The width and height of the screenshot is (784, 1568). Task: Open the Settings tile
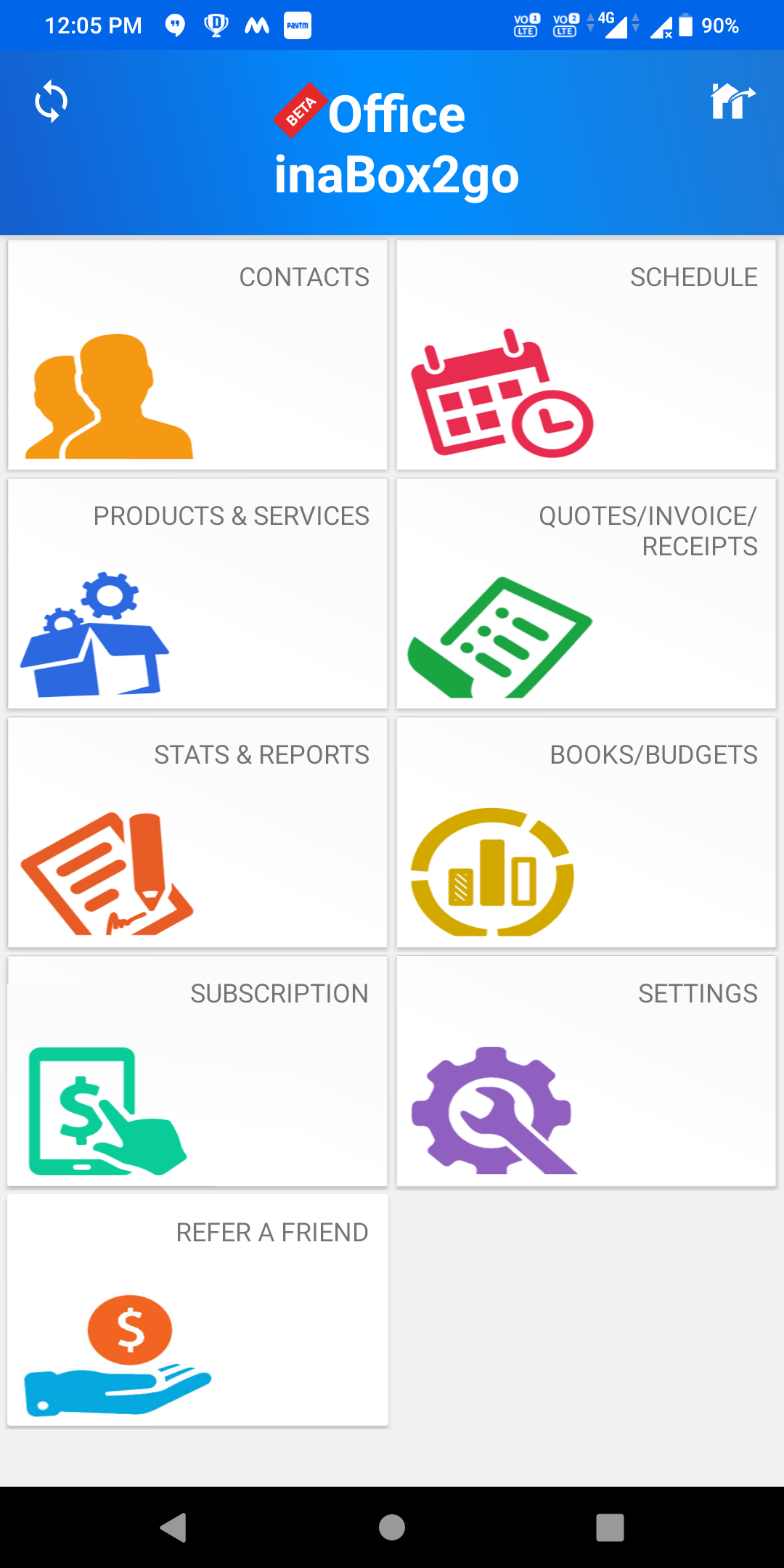tap(586, 1071)
